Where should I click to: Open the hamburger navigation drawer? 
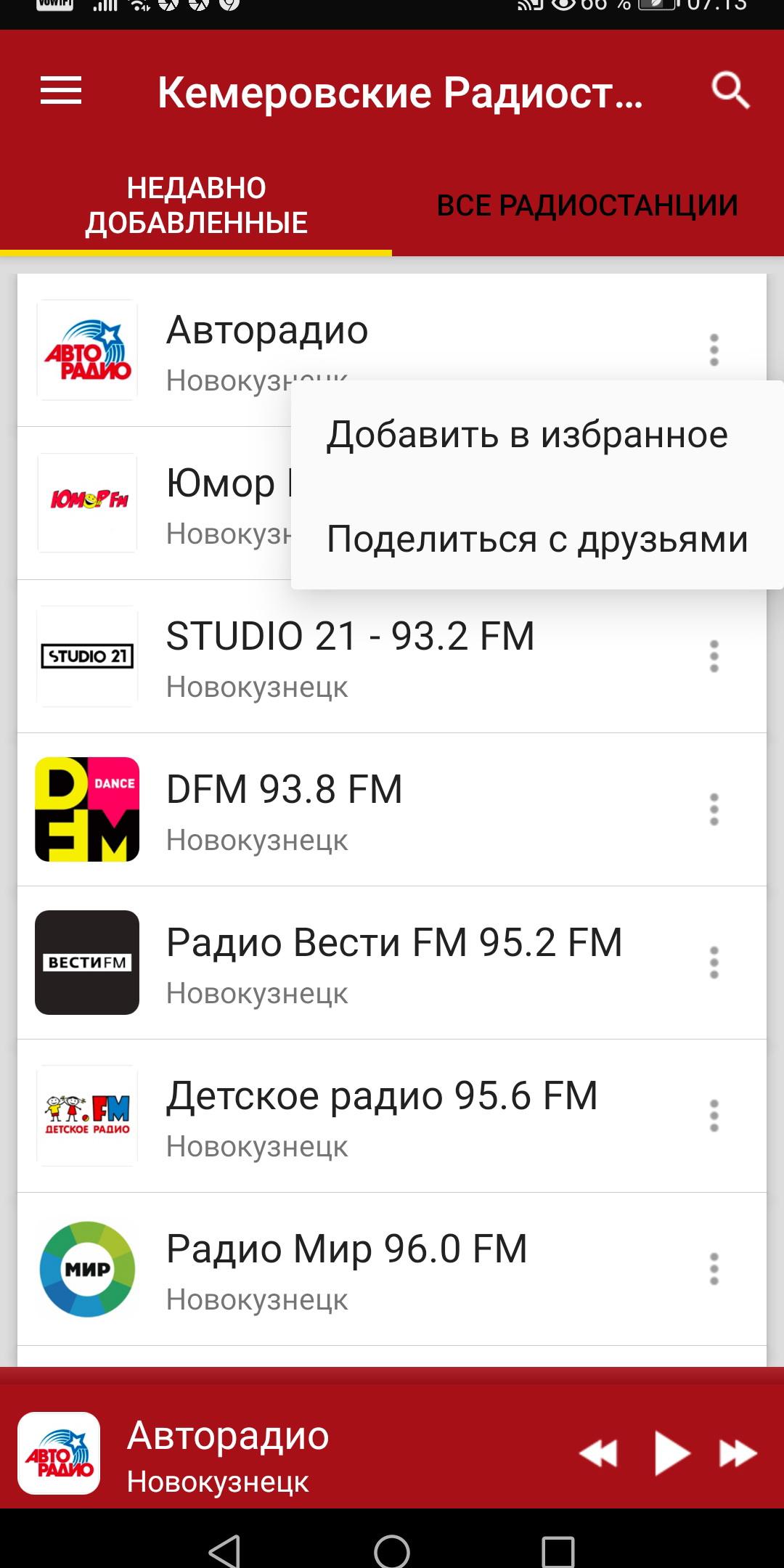point(61,92)
